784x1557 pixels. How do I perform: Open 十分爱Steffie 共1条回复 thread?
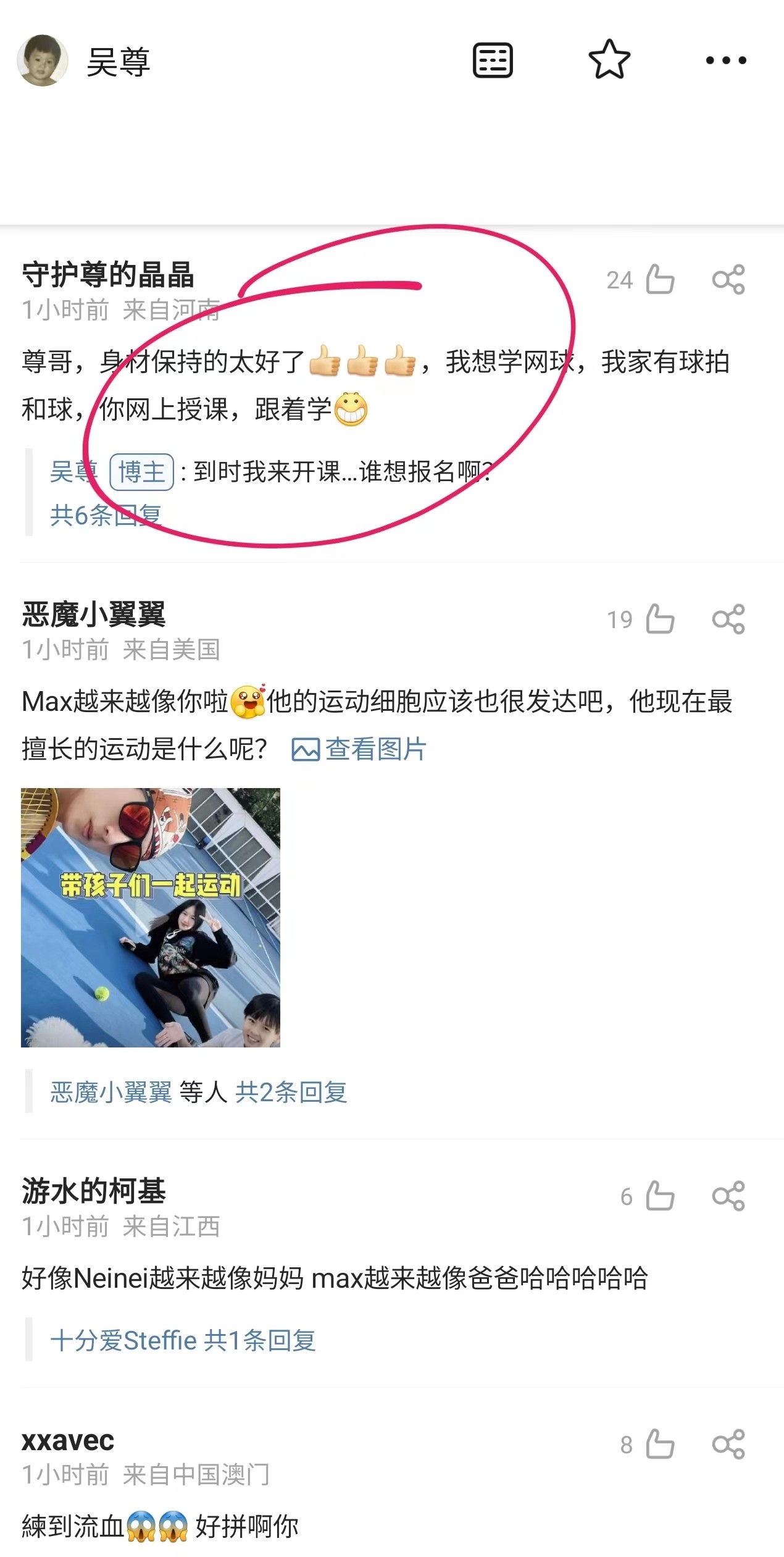click(x=183, y=1340)
